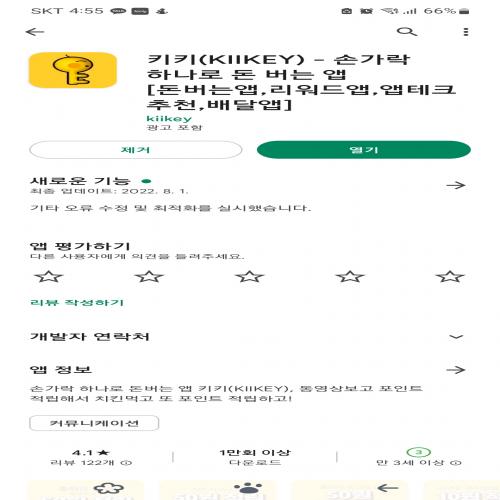Open the 만 3세 이상 age rating info
Image resolution: width=500 pixels, height=500 pixels.
tap(419, 457)
